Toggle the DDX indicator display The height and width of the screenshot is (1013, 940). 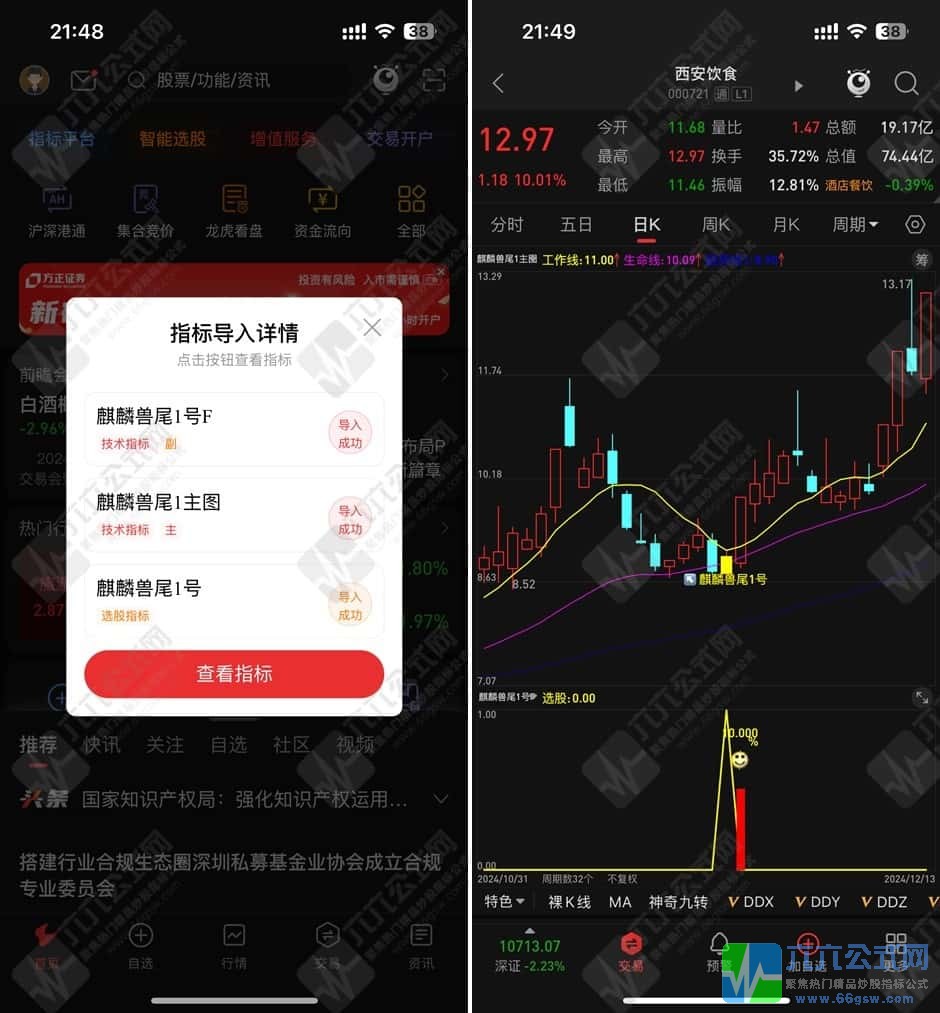coord(751,902)
